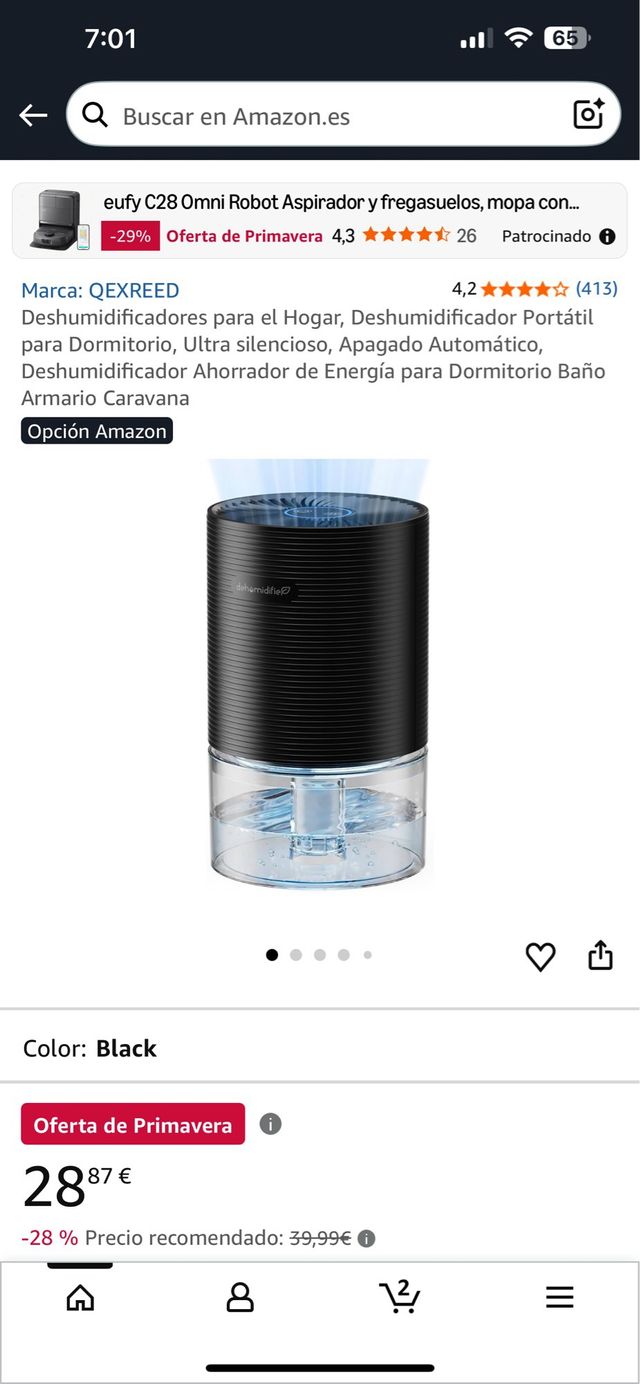Go back using the arrow icon
This screenshot has width=640, height=1384.
33,116
